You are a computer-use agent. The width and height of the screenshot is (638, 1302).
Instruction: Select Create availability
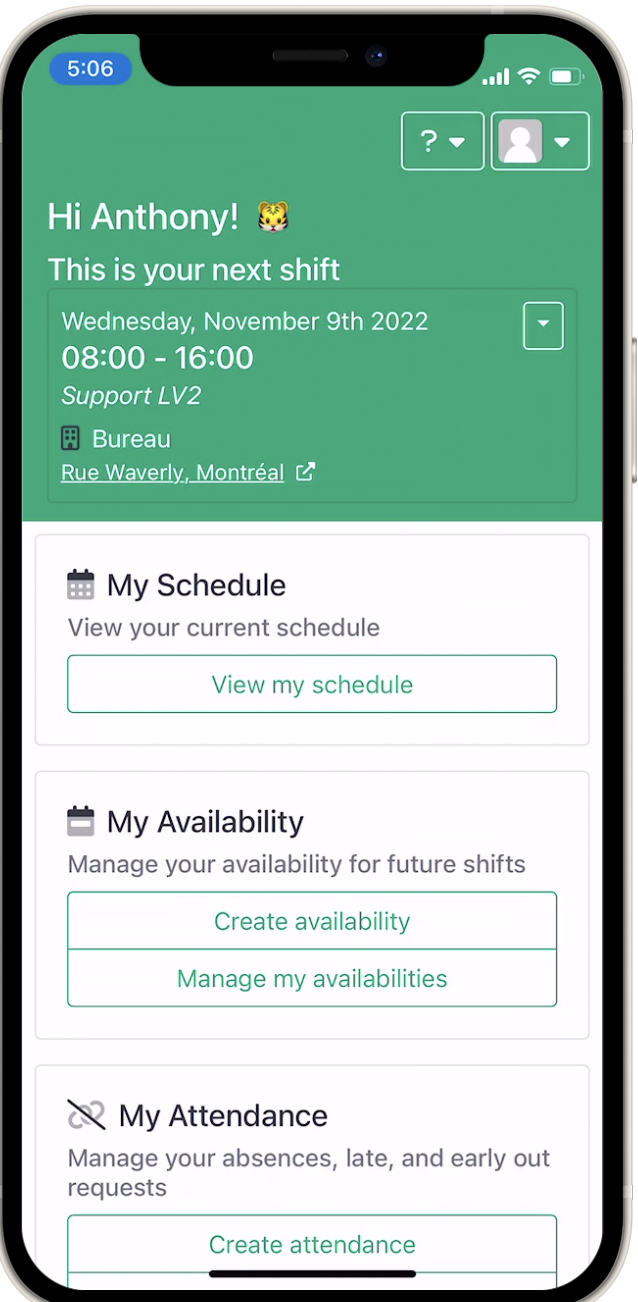tap(312, 921)
